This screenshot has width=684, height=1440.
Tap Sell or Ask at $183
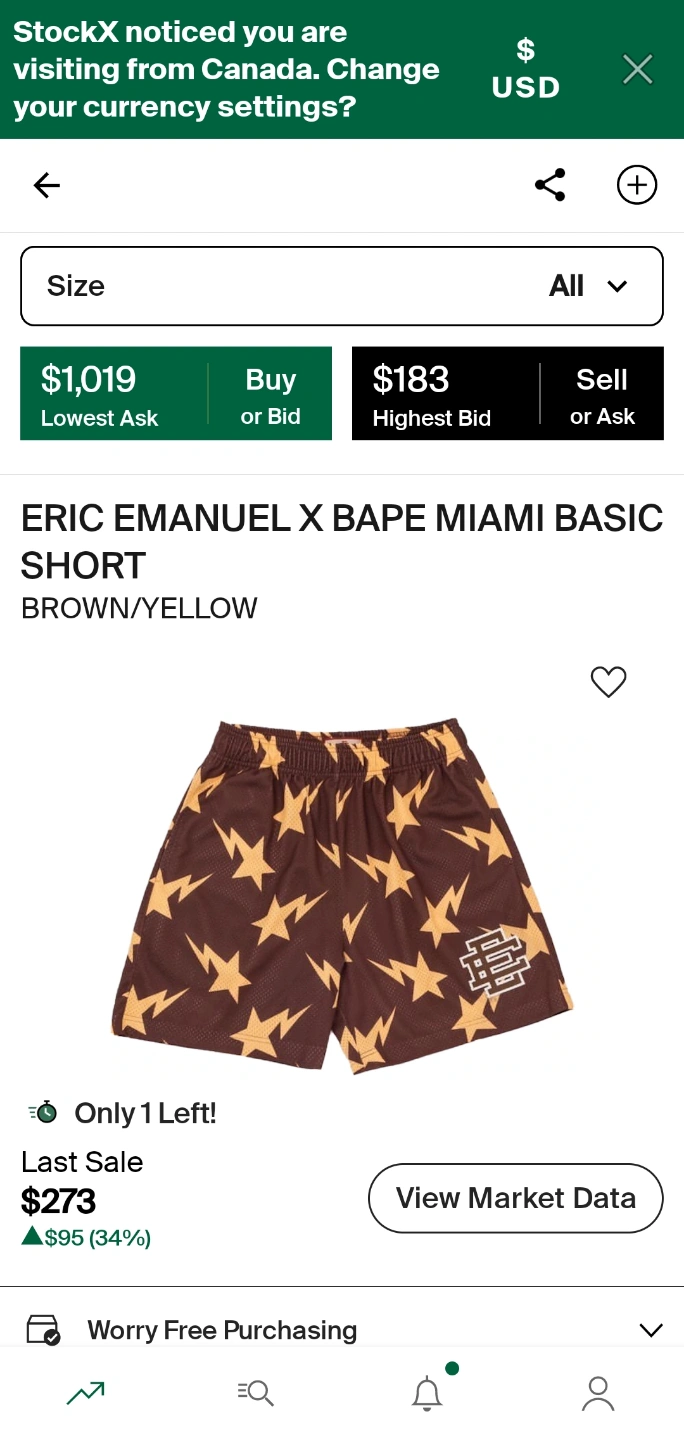click(x=508, y=393)
